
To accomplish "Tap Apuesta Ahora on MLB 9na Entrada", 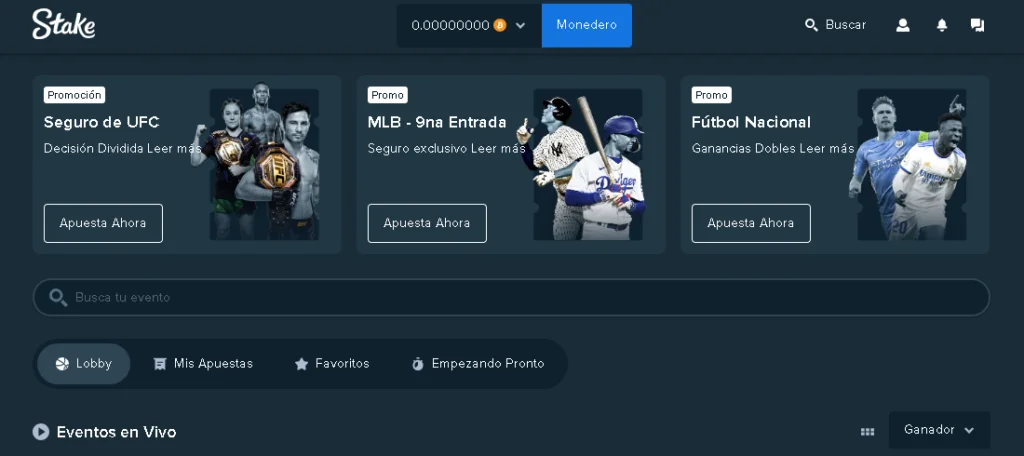I will coord(427,223).
